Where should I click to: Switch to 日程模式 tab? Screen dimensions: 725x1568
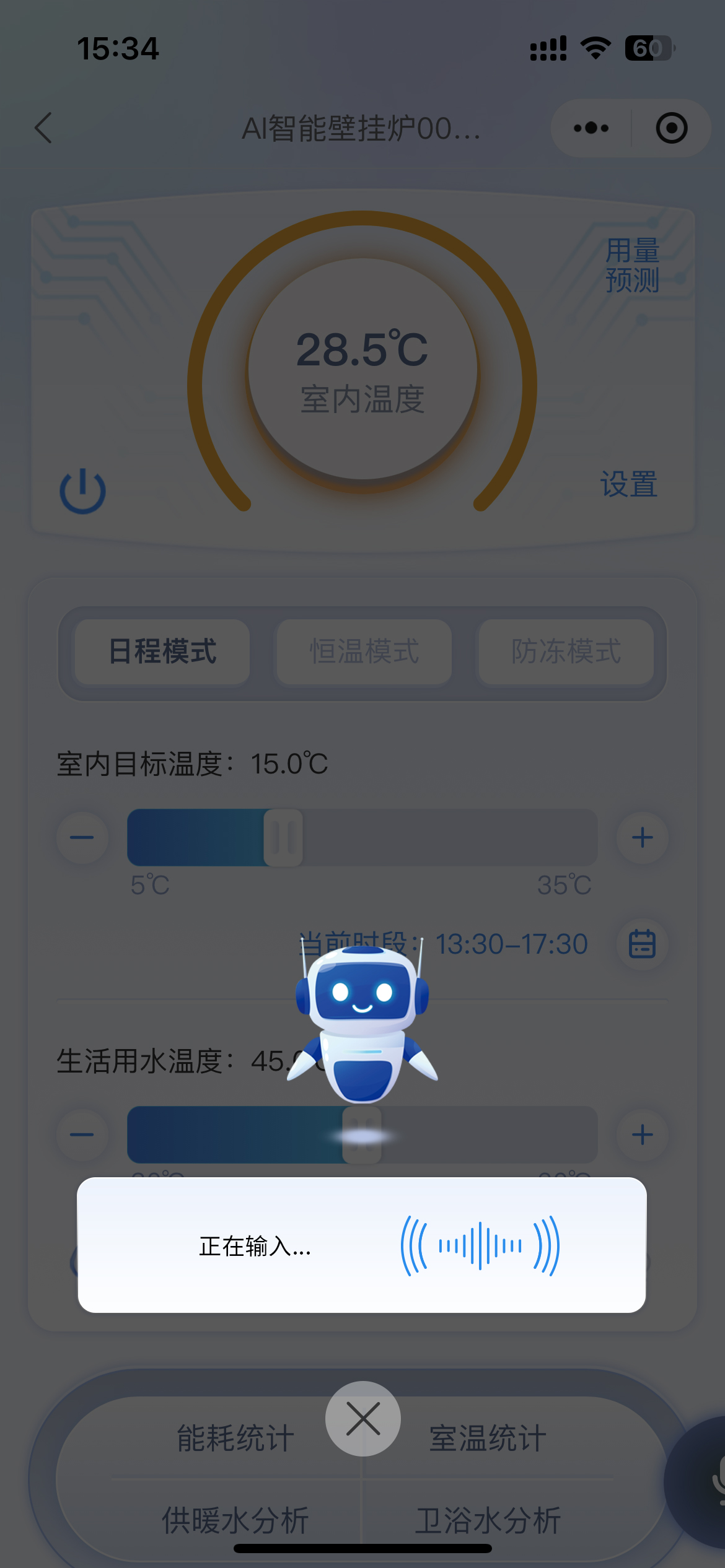[x=162, y=652]
